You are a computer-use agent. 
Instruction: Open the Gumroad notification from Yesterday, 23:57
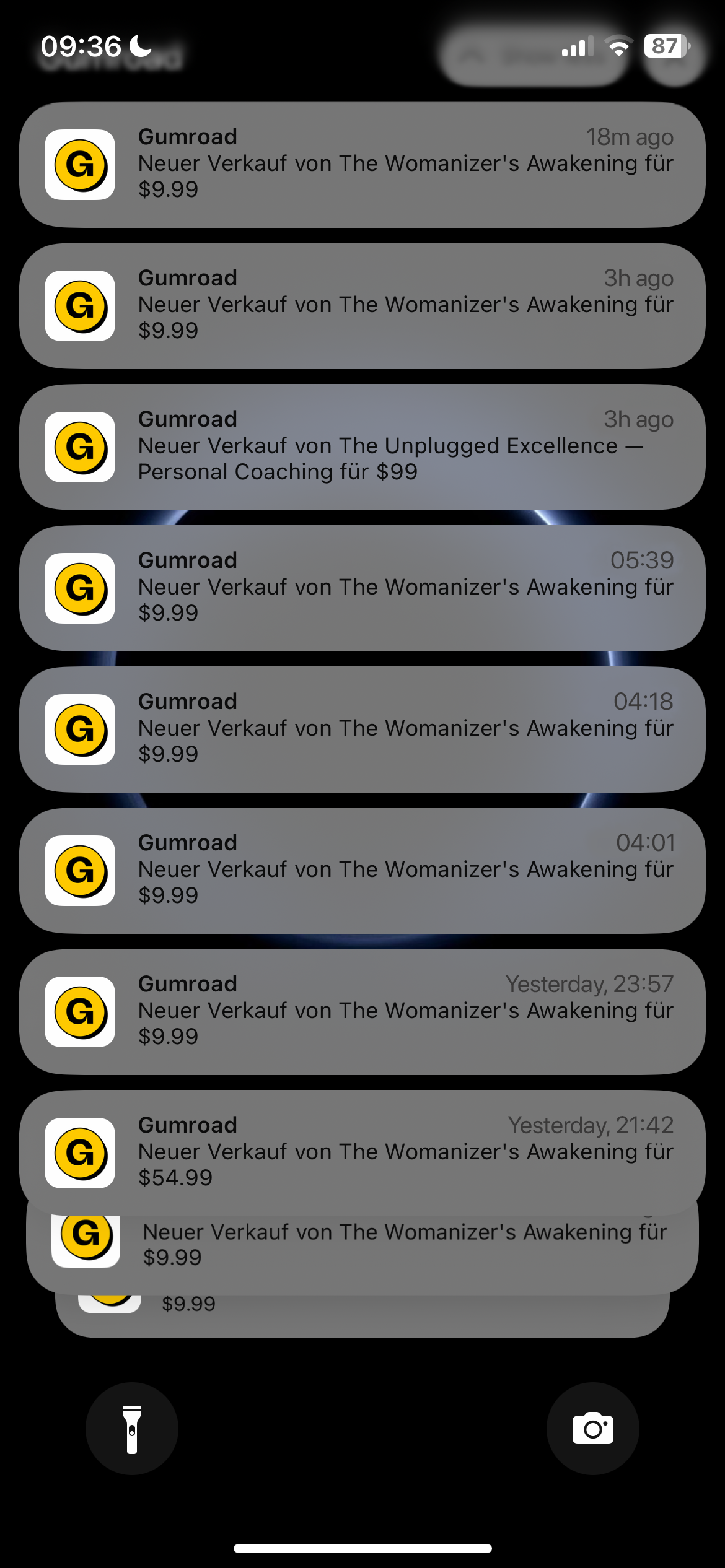(x=362, y=1011)
